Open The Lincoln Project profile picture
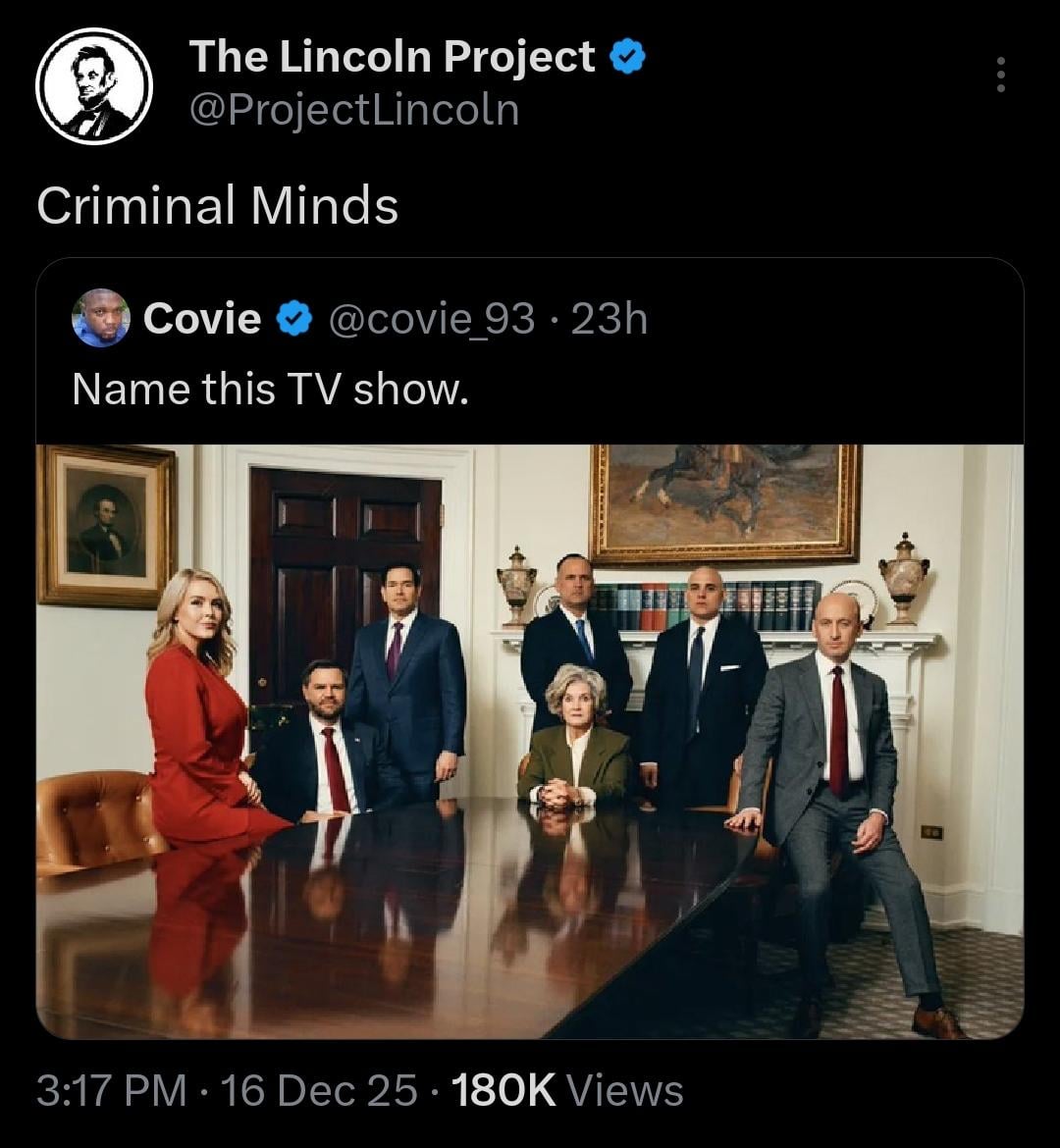 pyautogui.click(x=94, y=86)
